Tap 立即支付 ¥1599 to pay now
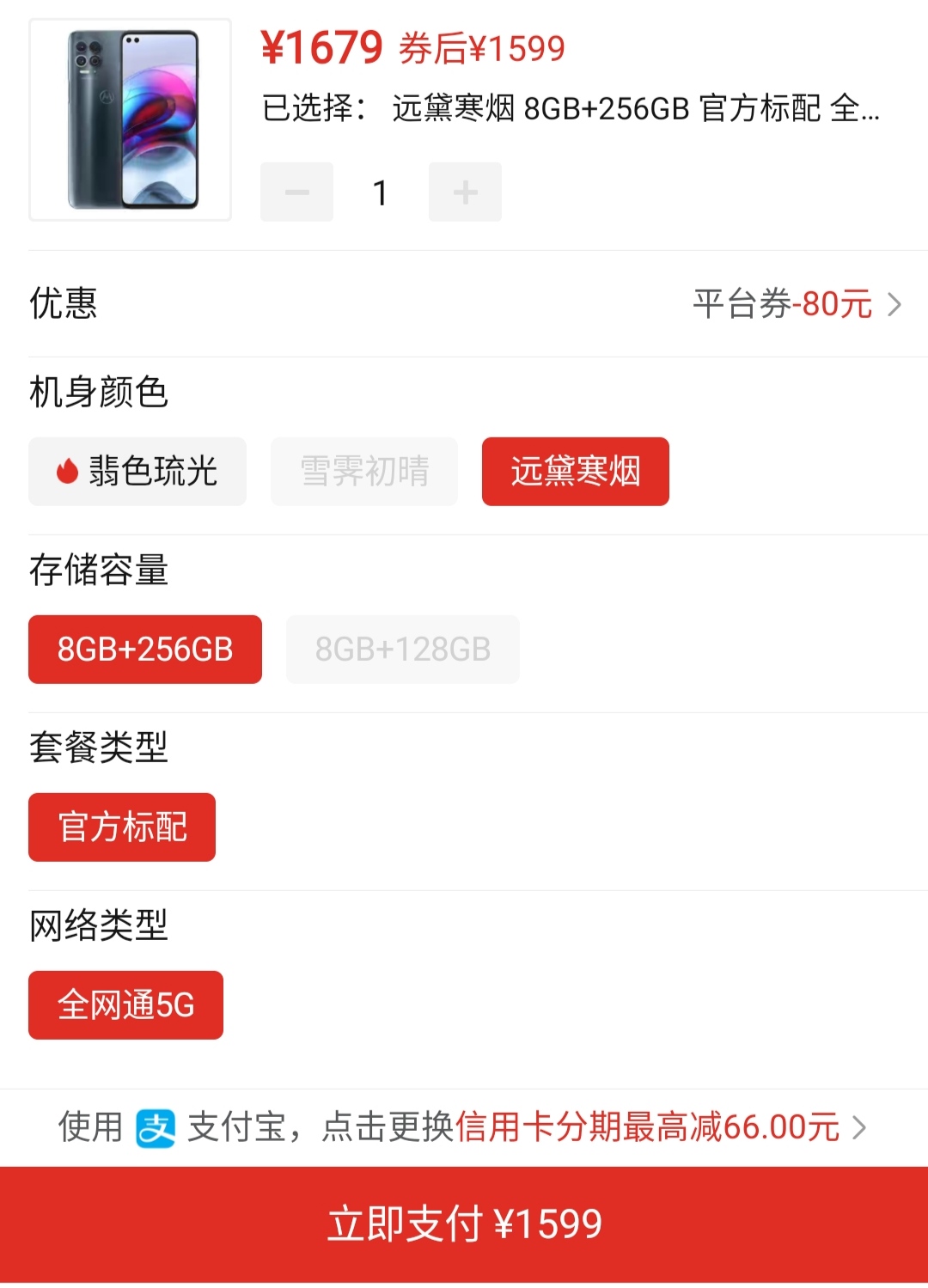 tap(464, 1224)
